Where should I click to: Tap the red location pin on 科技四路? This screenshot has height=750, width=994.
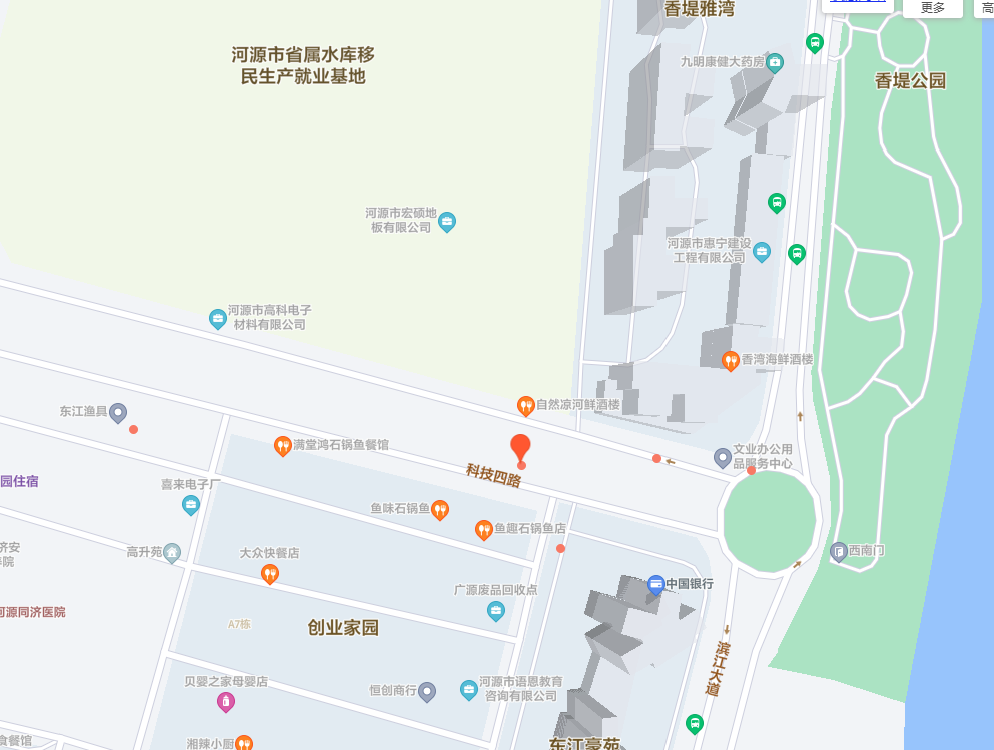click(520, 447)
